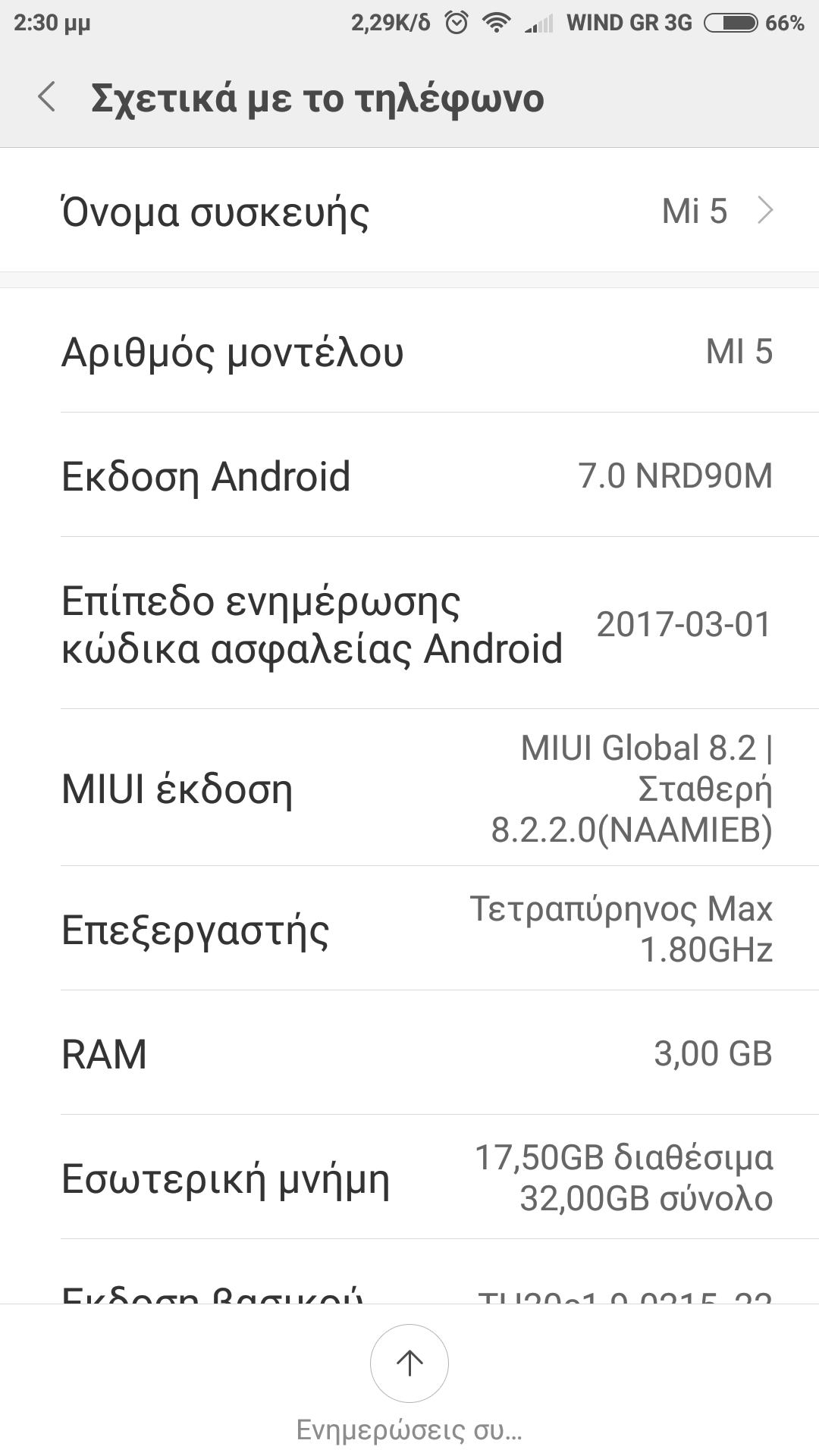This screenshot has width=819, height=1456.
Task: Go back from Σχετικά με το τηλέφωνο
Action: point(47,98)
